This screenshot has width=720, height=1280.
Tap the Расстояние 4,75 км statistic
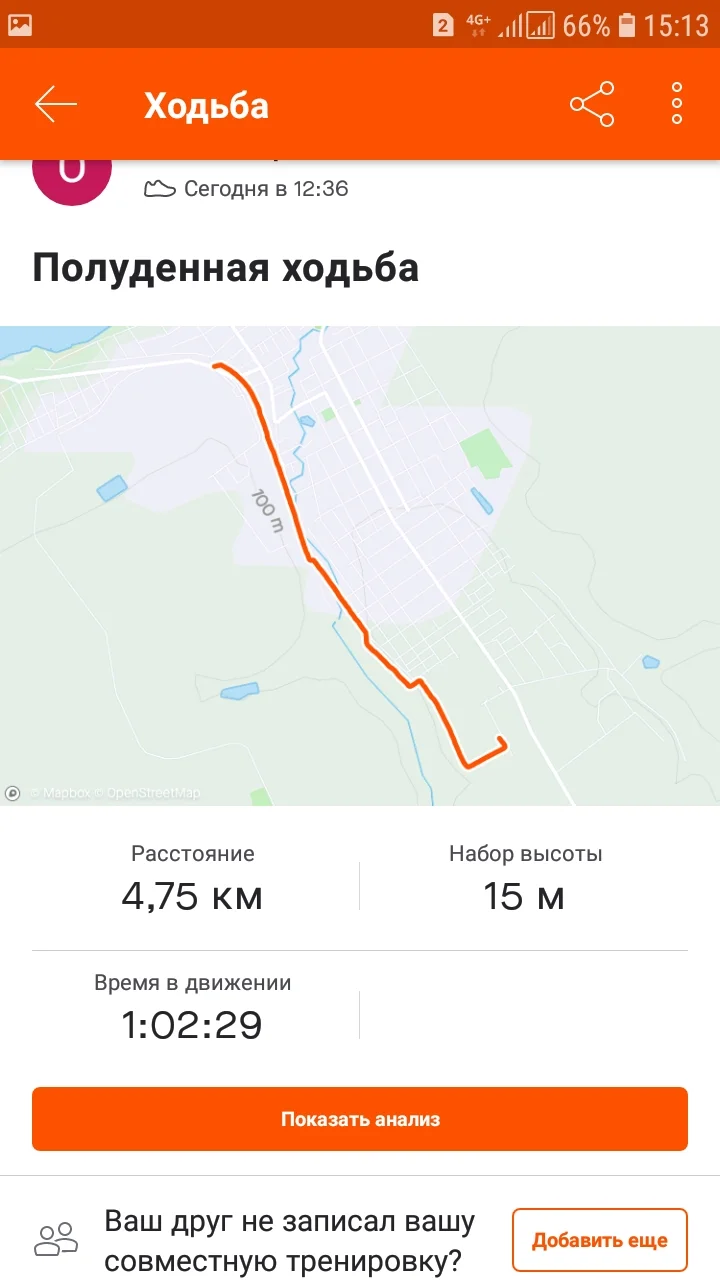coord(192,878)
